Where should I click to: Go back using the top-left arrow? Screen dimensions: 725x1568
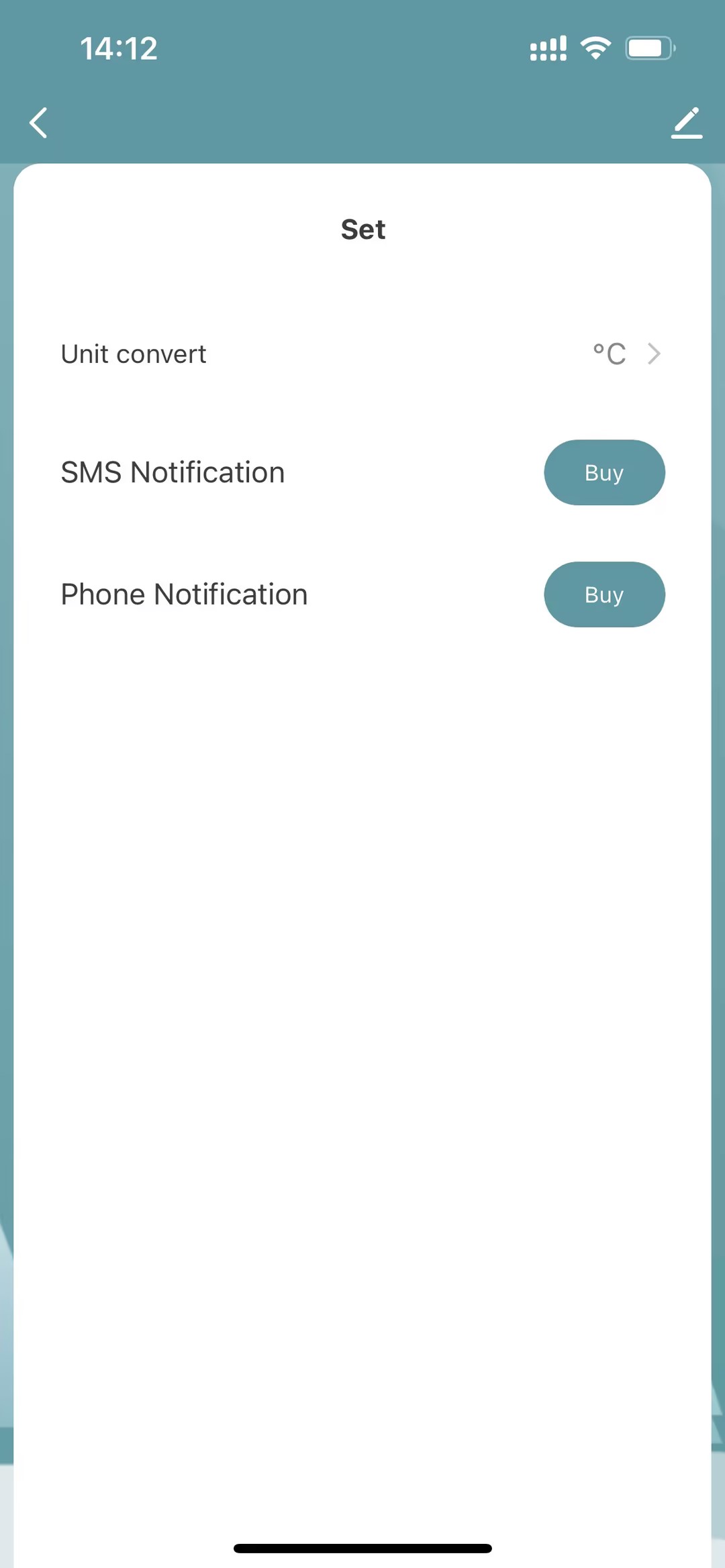(39, 123)
